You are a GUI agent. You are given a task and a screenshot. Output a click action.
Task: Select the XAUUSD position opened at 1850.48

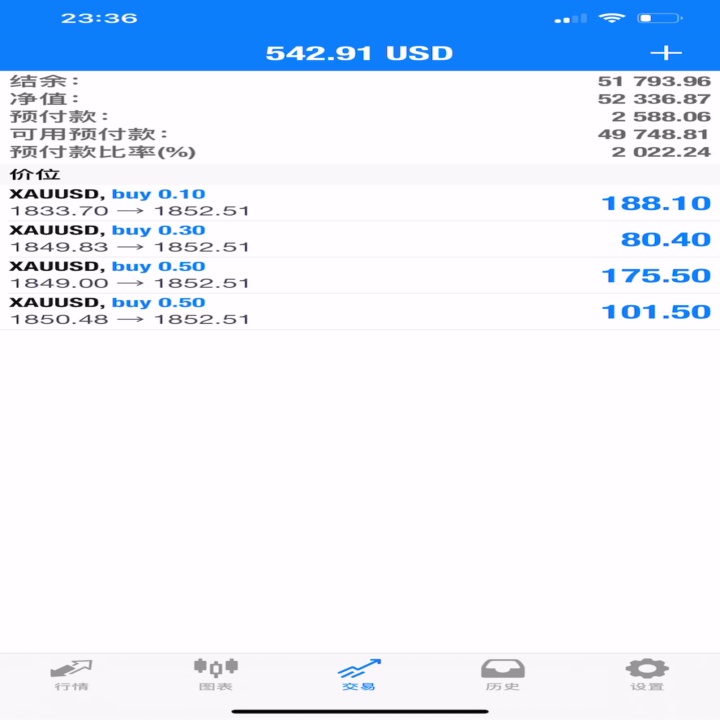coord(360,311)
